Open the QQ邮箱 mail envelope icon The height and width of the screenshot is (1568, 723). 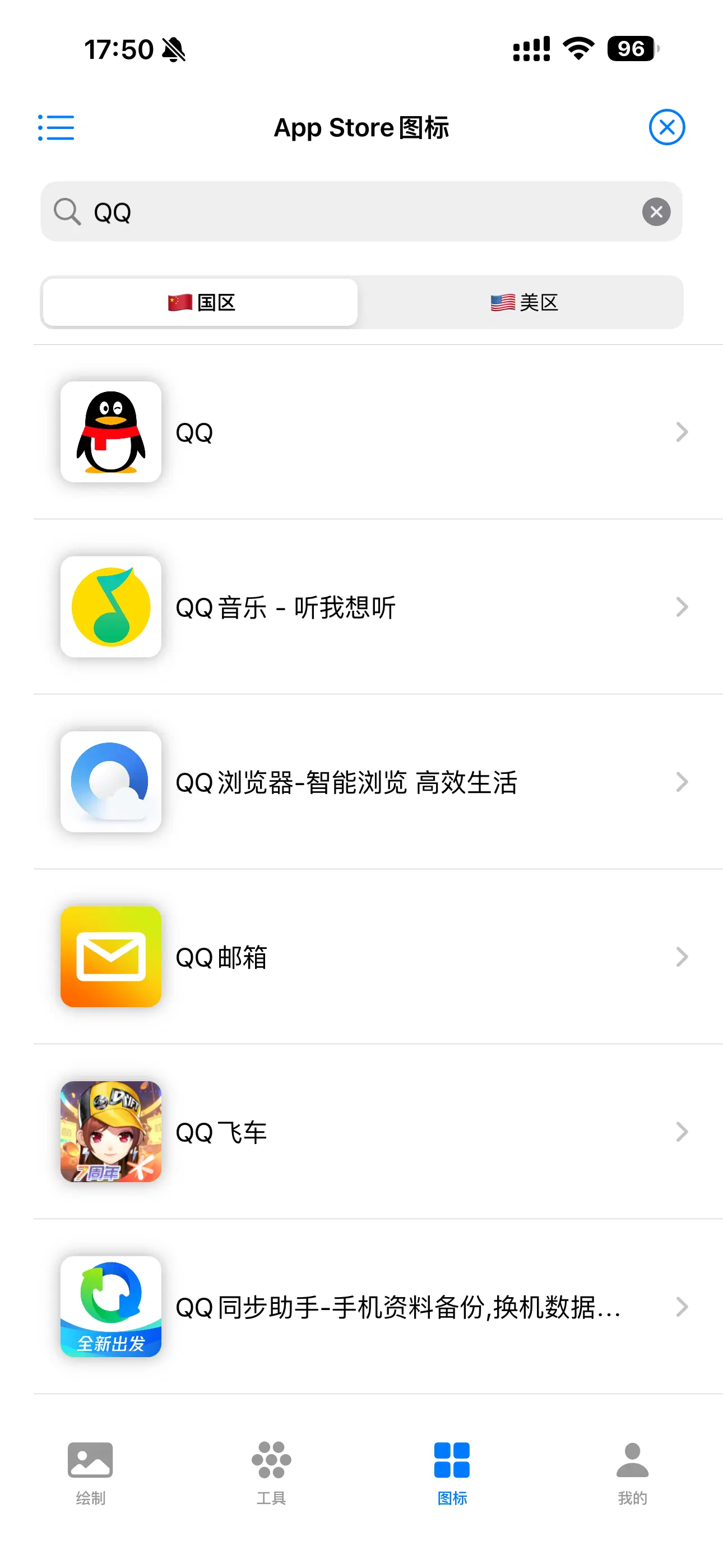pyautogui.click(x=110, y=957)
